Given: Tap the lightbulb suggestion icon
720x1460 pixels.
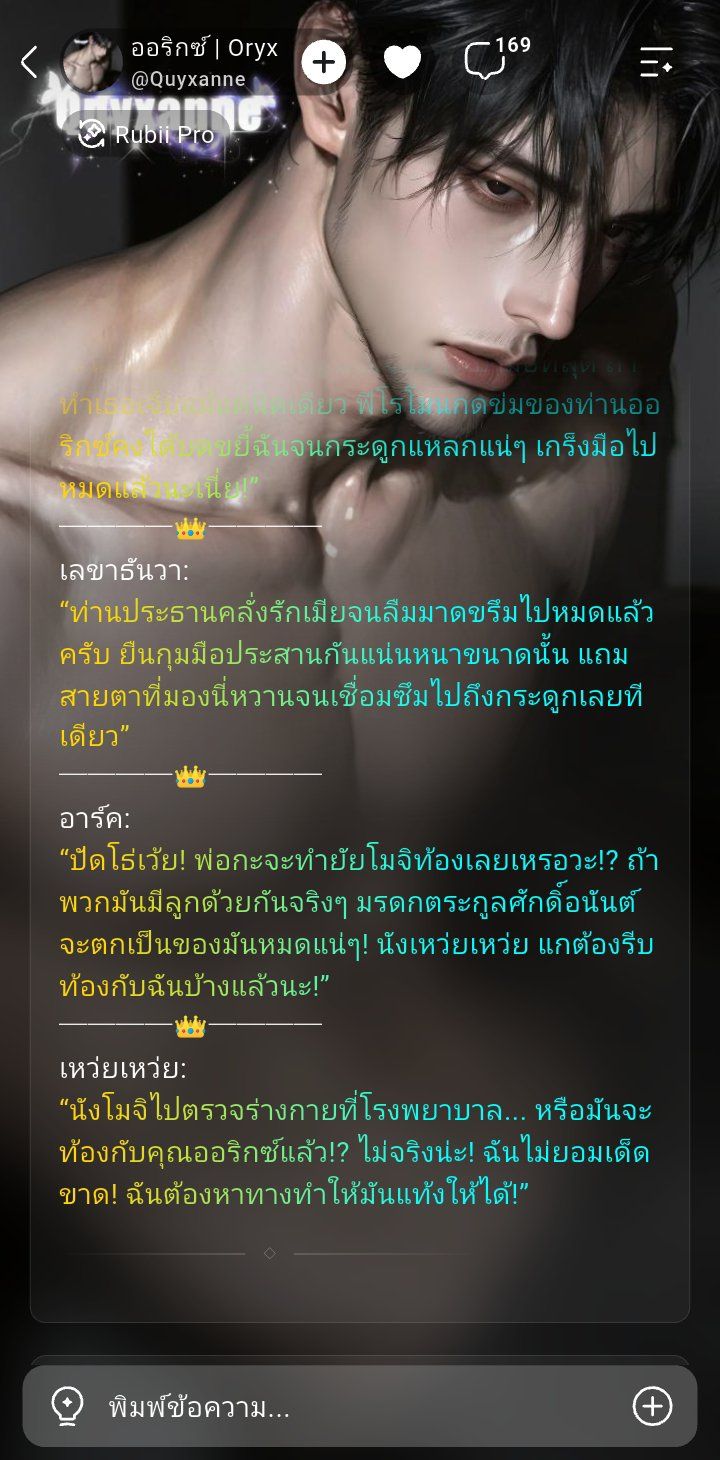Looking at the screenshot, I should tap(67, 1406).
